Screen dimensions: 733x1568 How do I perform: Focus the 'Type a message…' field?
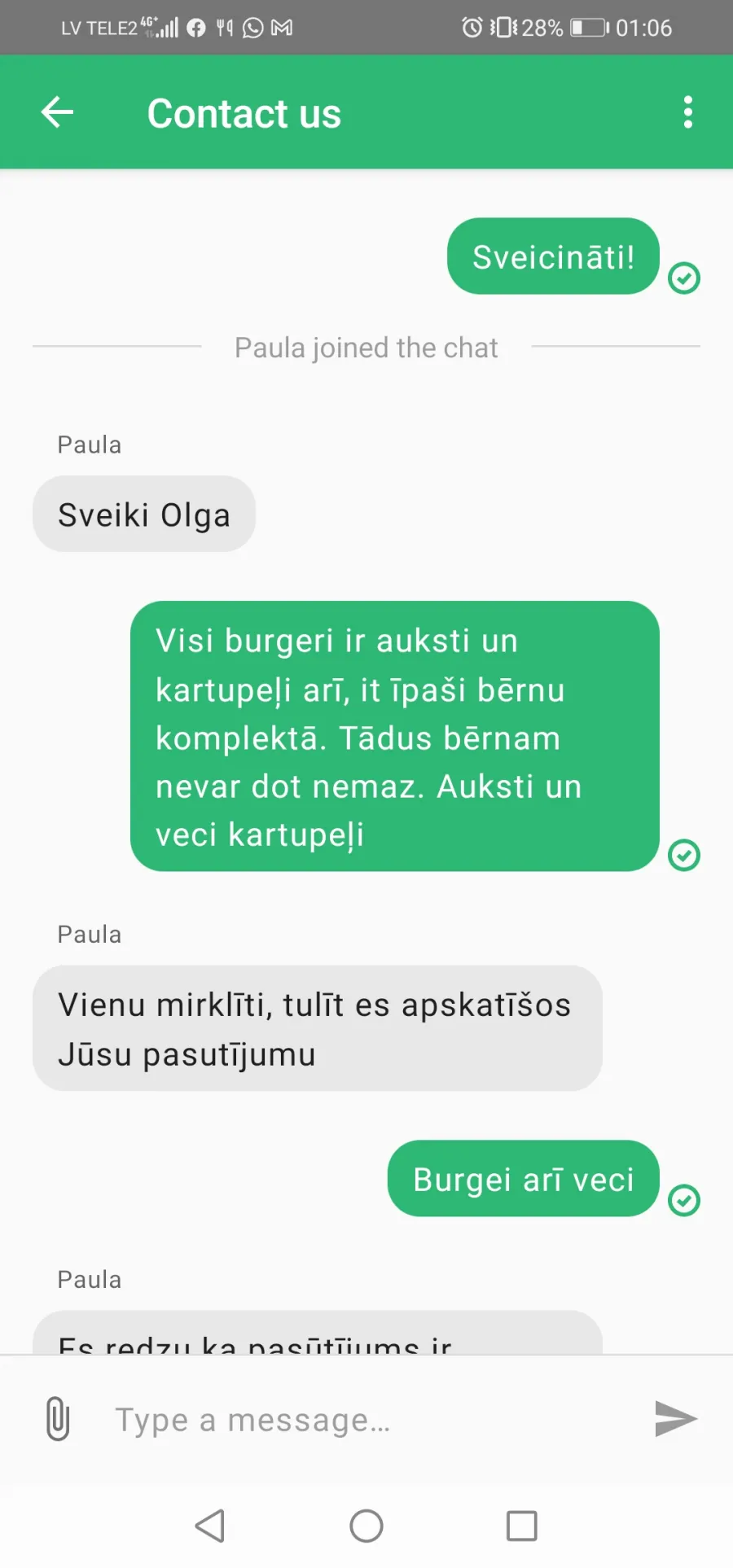(x=366, y=1420)
